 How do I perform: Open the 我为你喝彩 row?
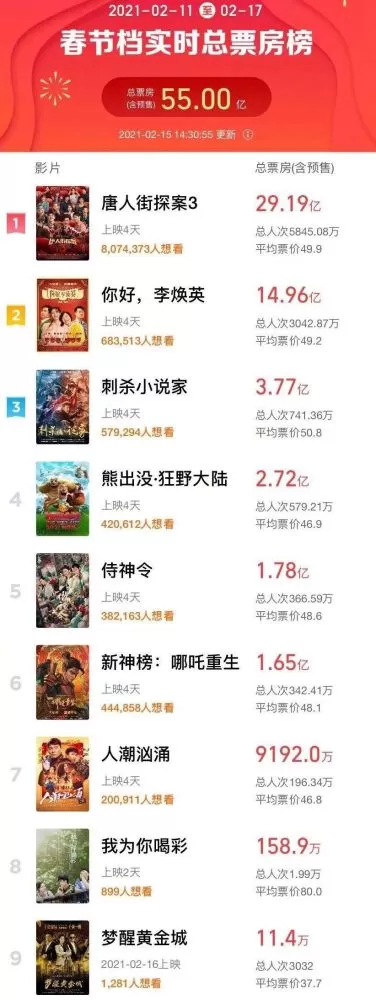click(188, 866)
